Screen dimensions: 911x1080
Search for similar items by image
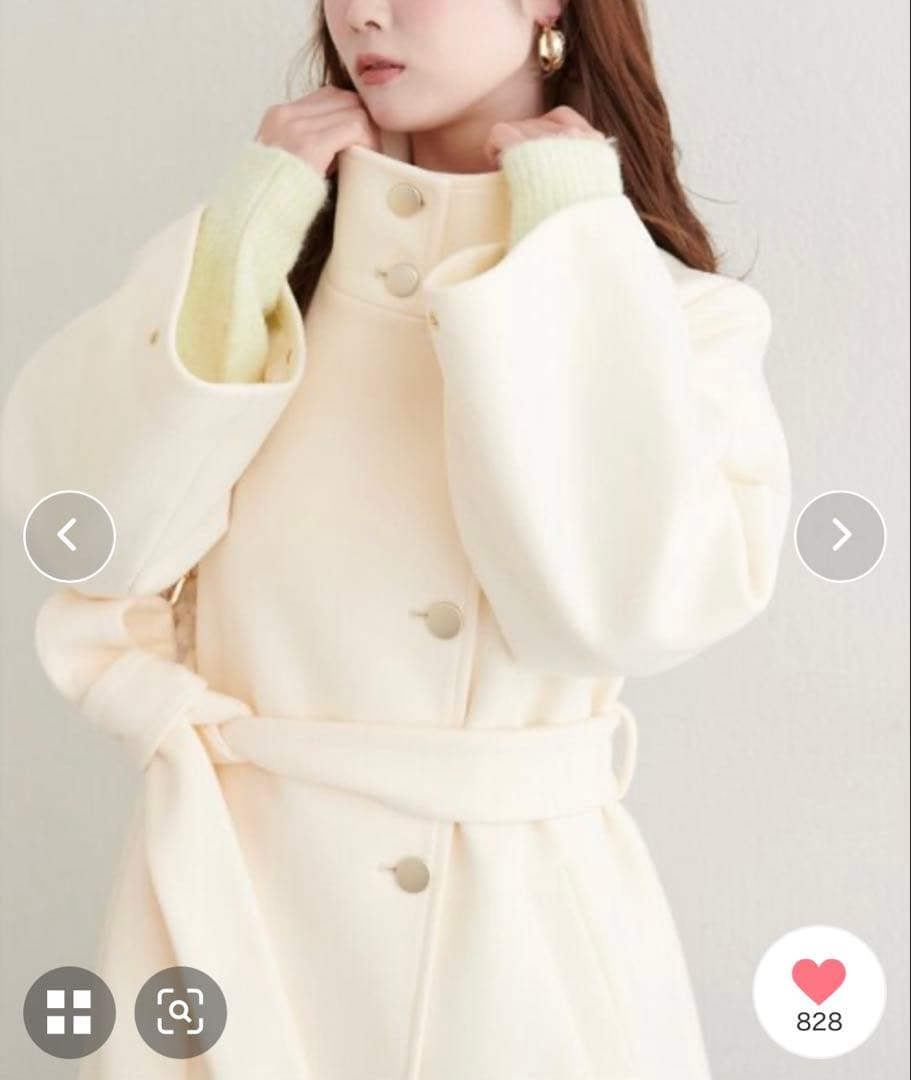(180, 1011)
